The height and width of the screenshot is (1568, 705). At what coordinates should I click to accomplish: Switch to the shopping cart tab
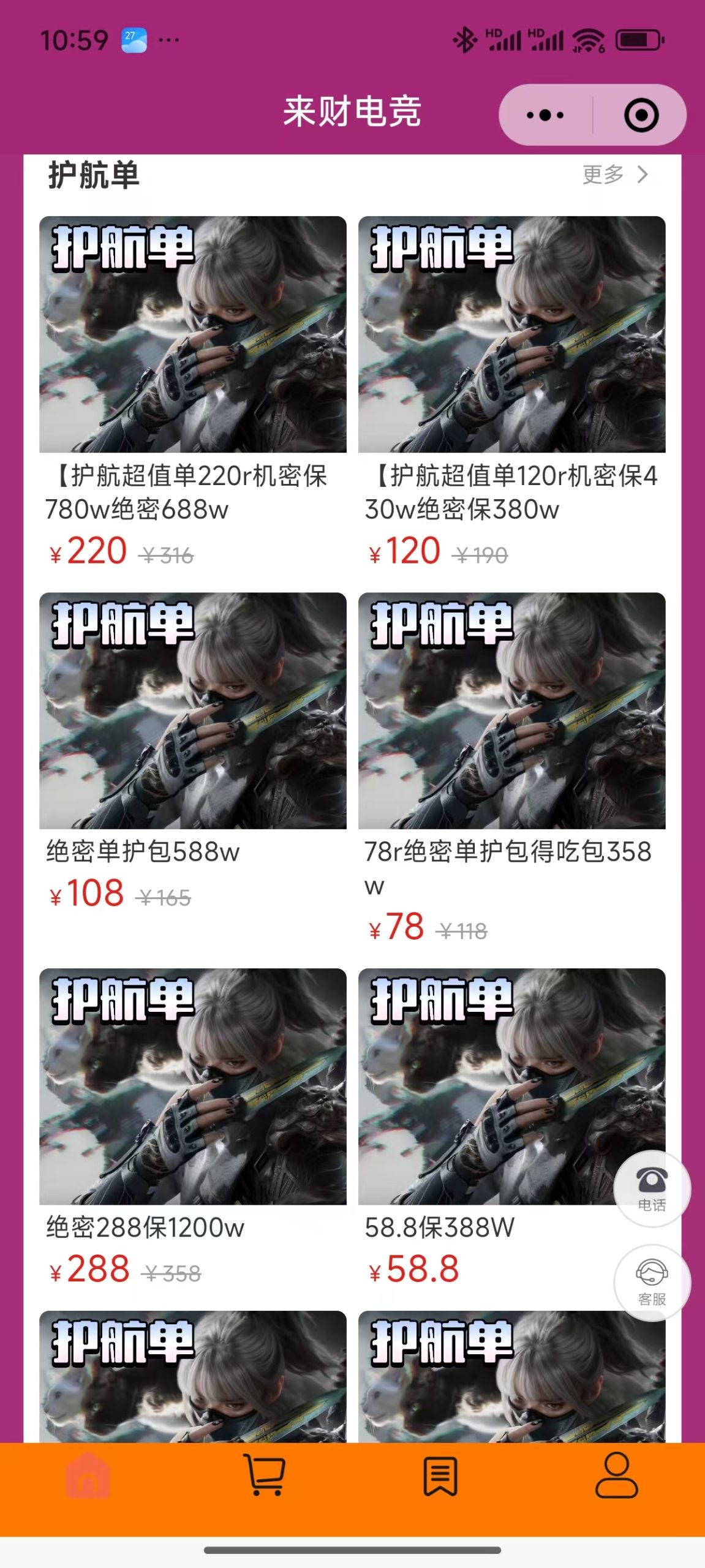(x=265, y=1476)
